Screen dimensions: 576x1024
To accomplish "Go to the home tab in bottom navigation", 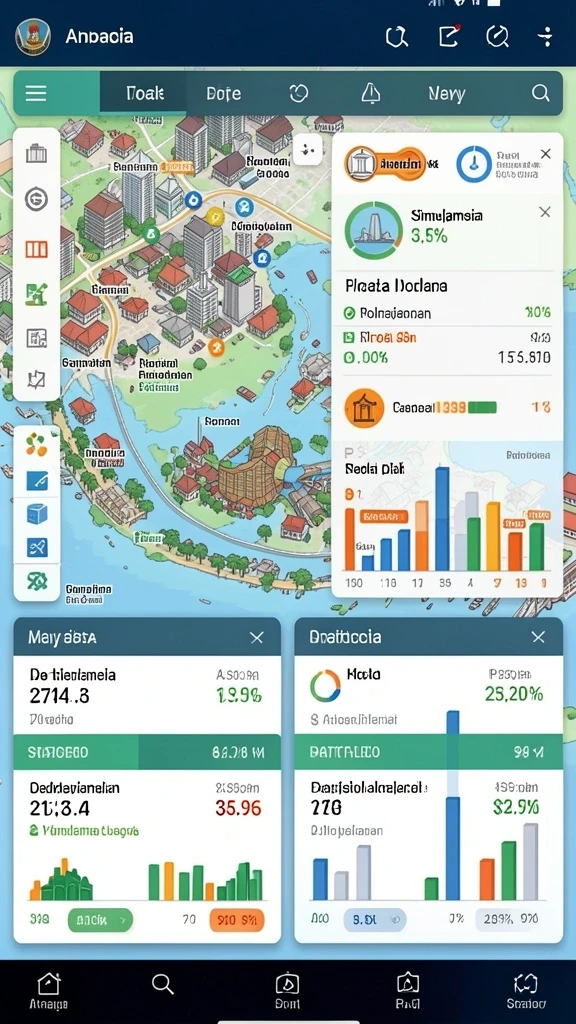I will point(49,991).
